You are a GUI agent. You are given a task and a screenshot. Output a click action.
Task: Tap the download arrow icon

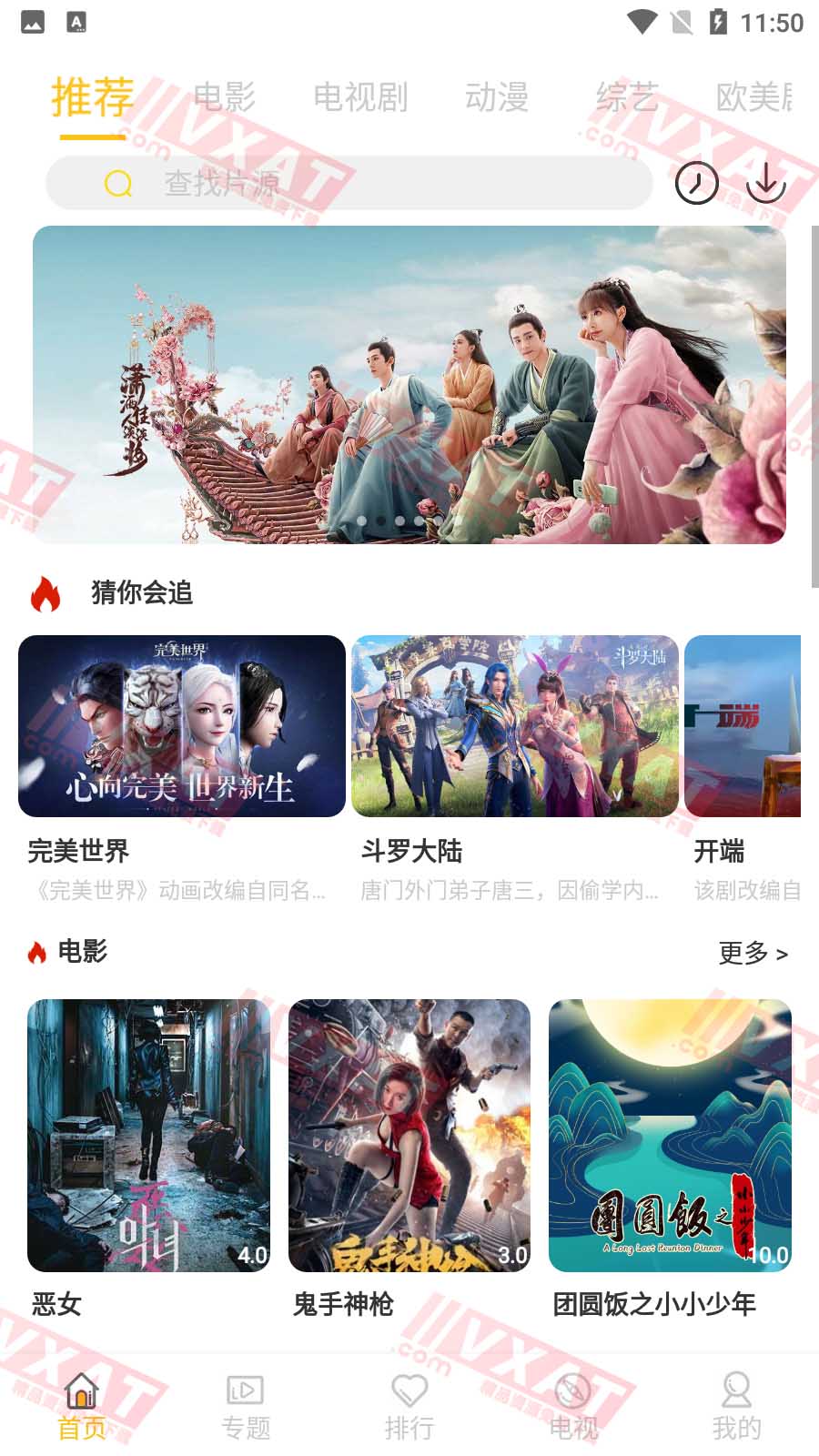(765, 183)
